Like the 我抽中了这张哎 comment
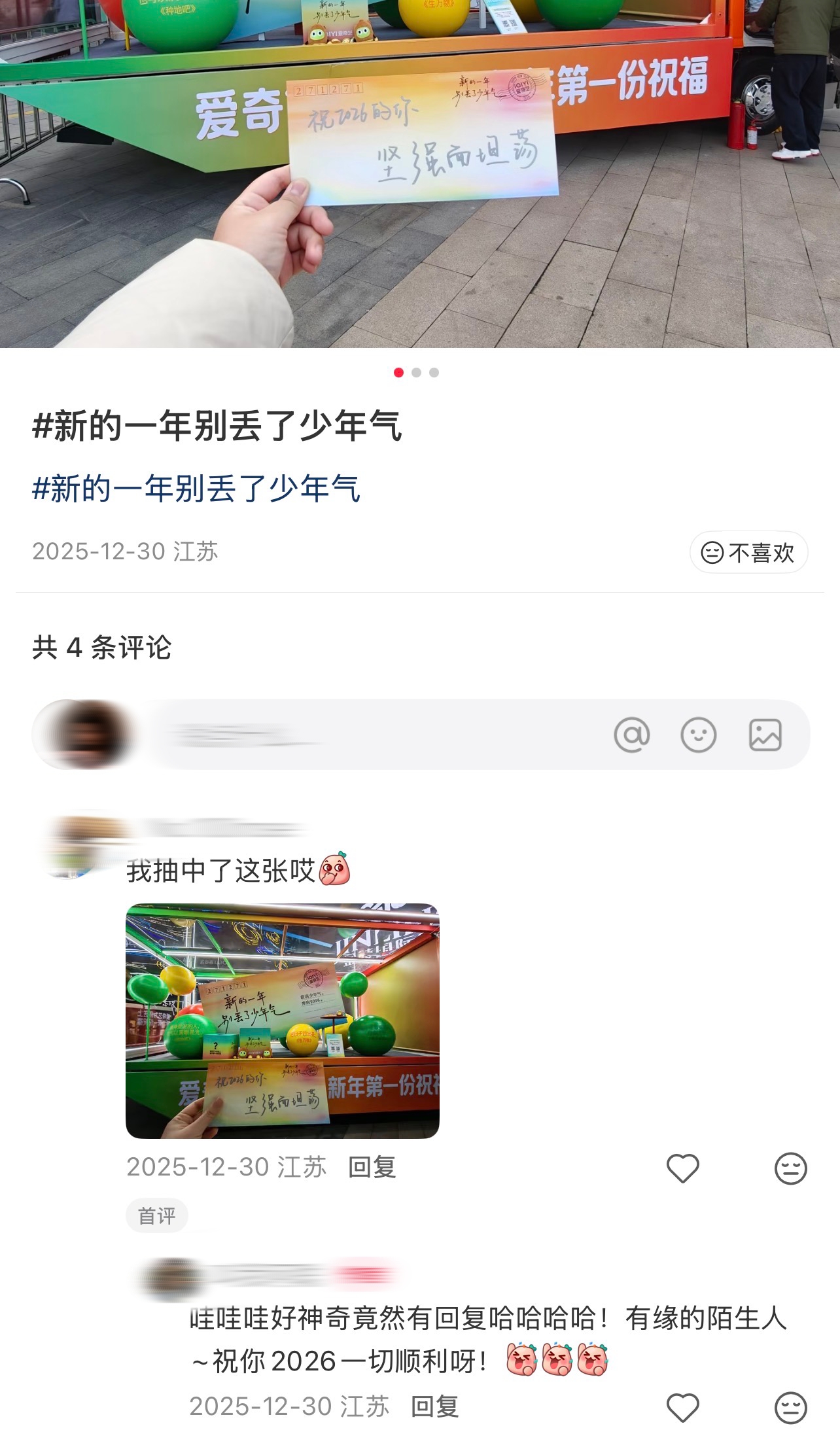The height and width of the screenshot is (1430, 840). 682,1168
